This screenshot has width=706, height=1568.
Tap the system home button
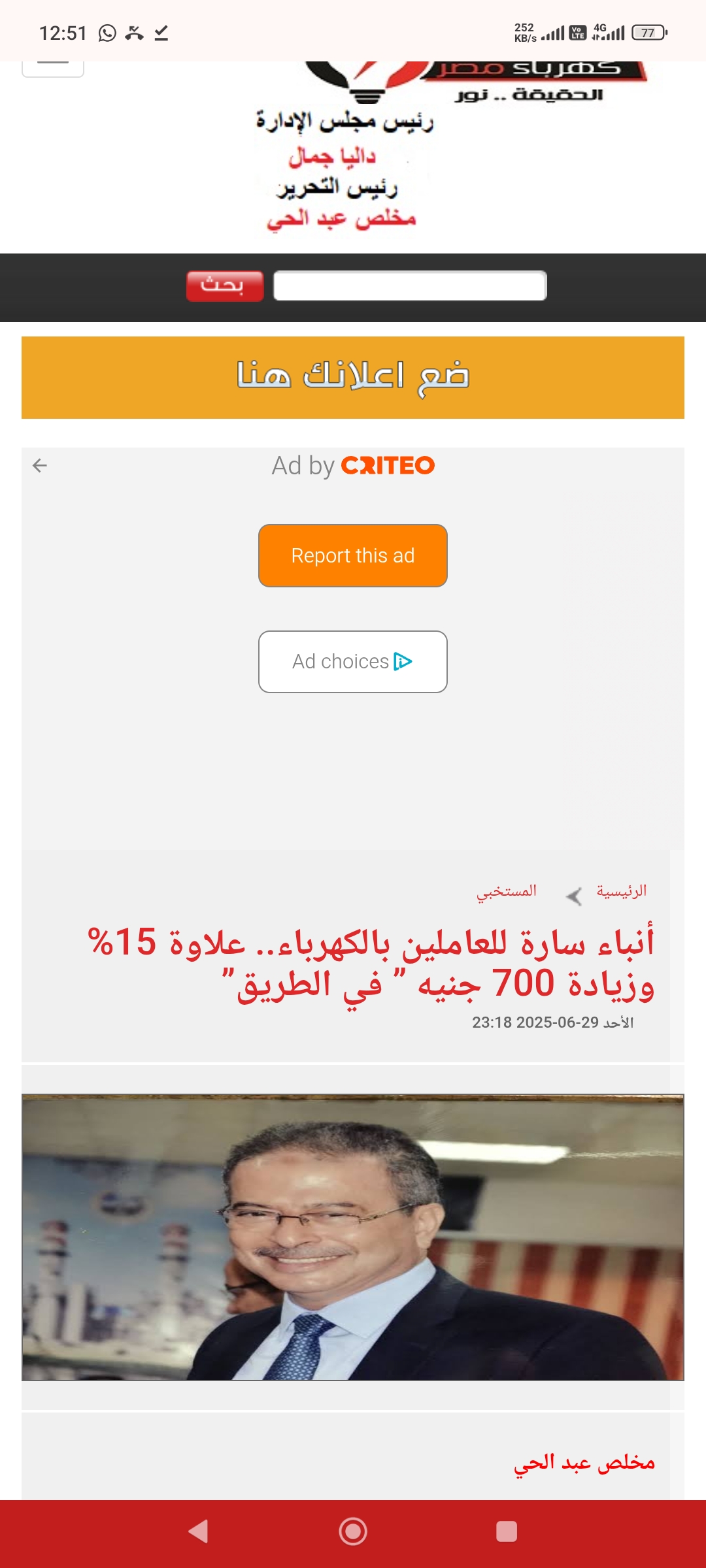click(353, 1531)
